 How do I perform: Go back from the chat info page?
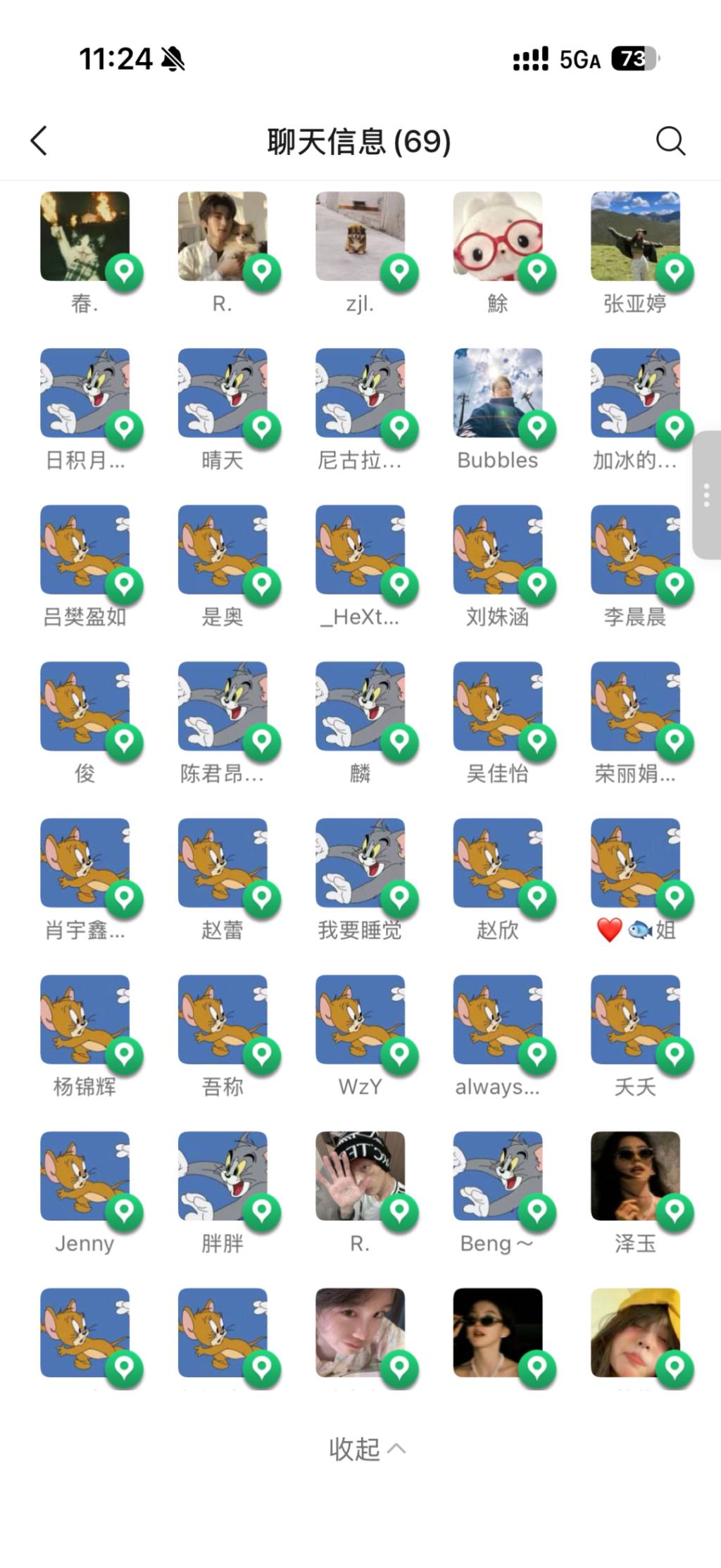[39, 141]
